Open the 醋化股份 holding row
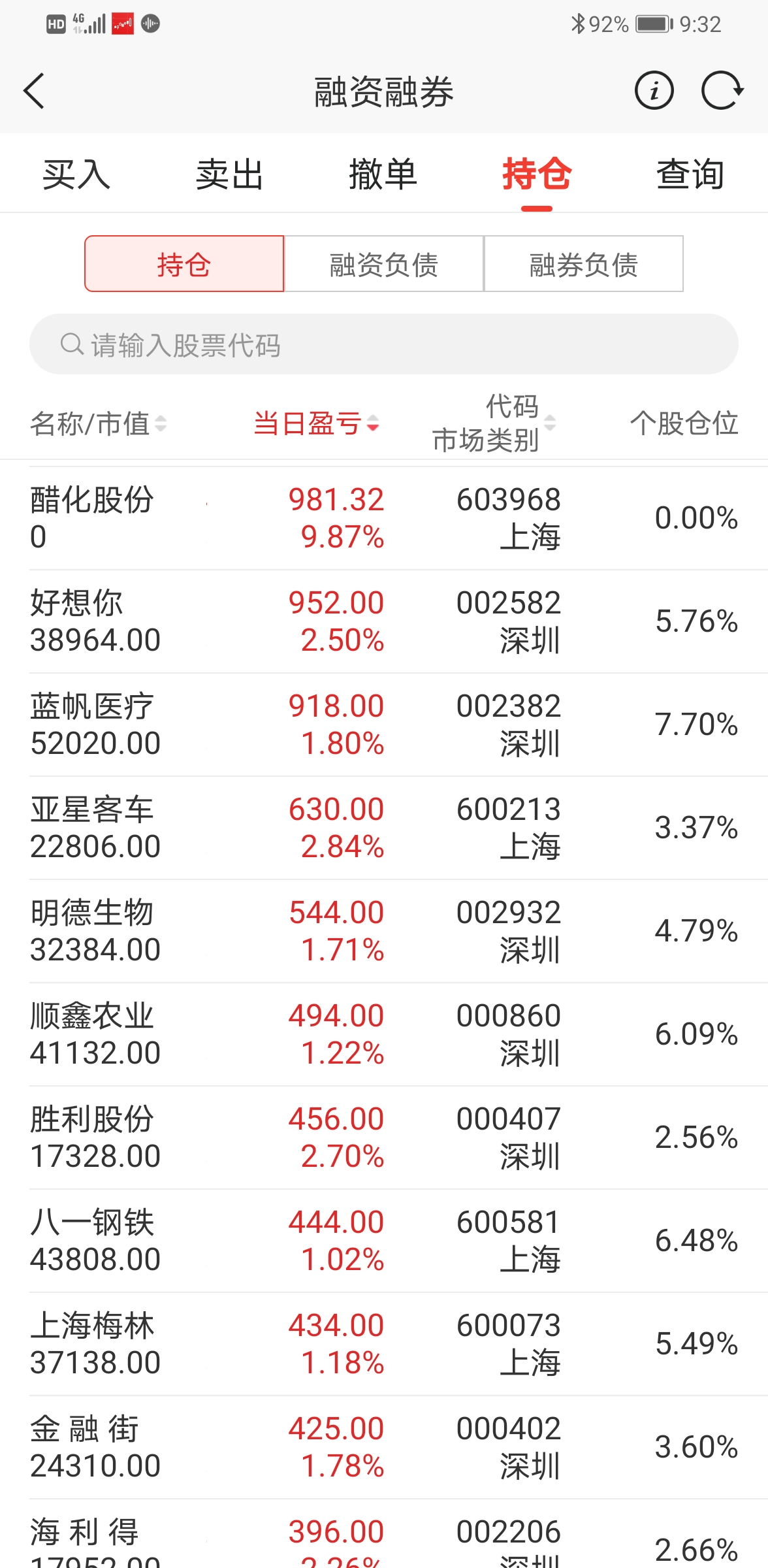 384,518
